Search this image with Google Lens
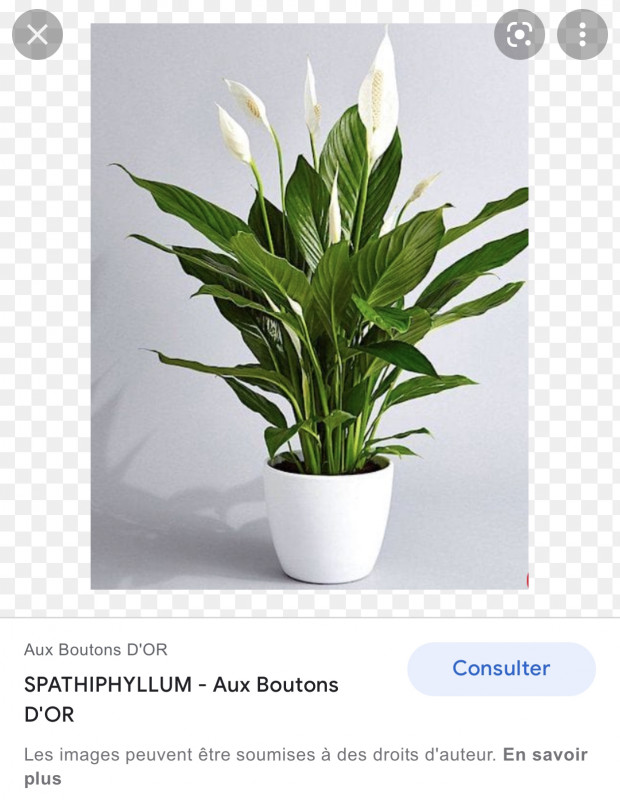The width and height of the screenshot is (620, 800). pyautogui.click(x=519, y=35)
